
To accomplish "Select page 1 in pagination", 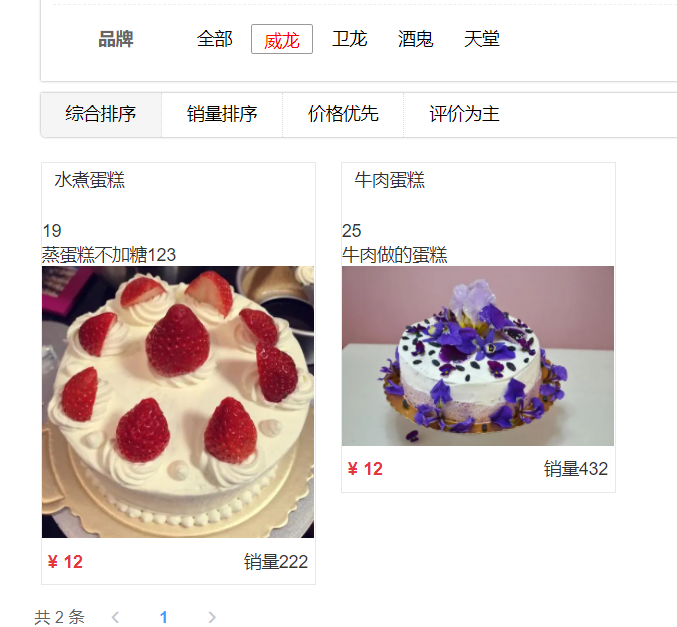I will [164, 617].
